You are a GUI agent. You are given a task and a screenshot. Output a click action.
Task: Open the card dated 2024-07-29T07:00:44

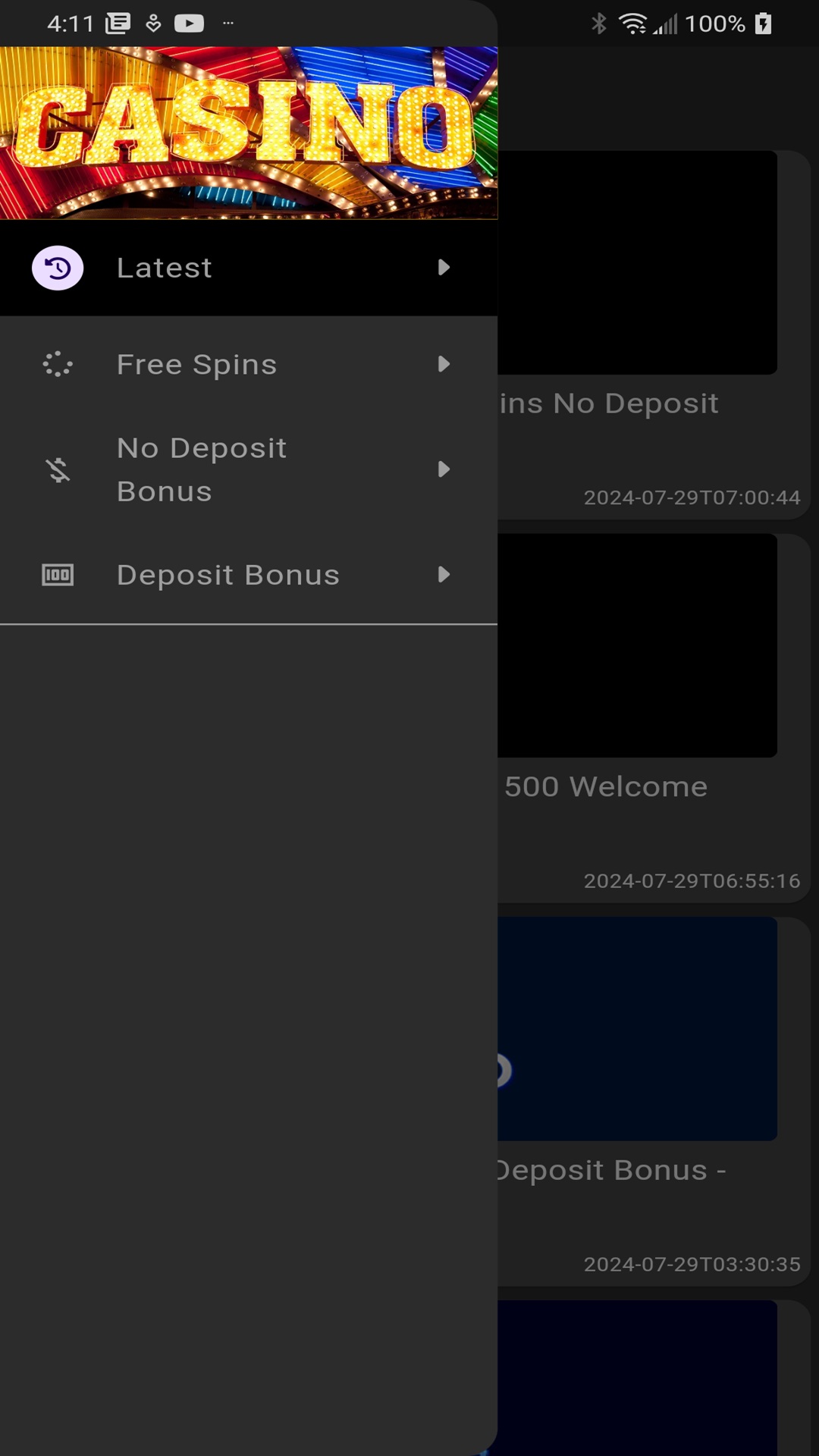(654, 334)
